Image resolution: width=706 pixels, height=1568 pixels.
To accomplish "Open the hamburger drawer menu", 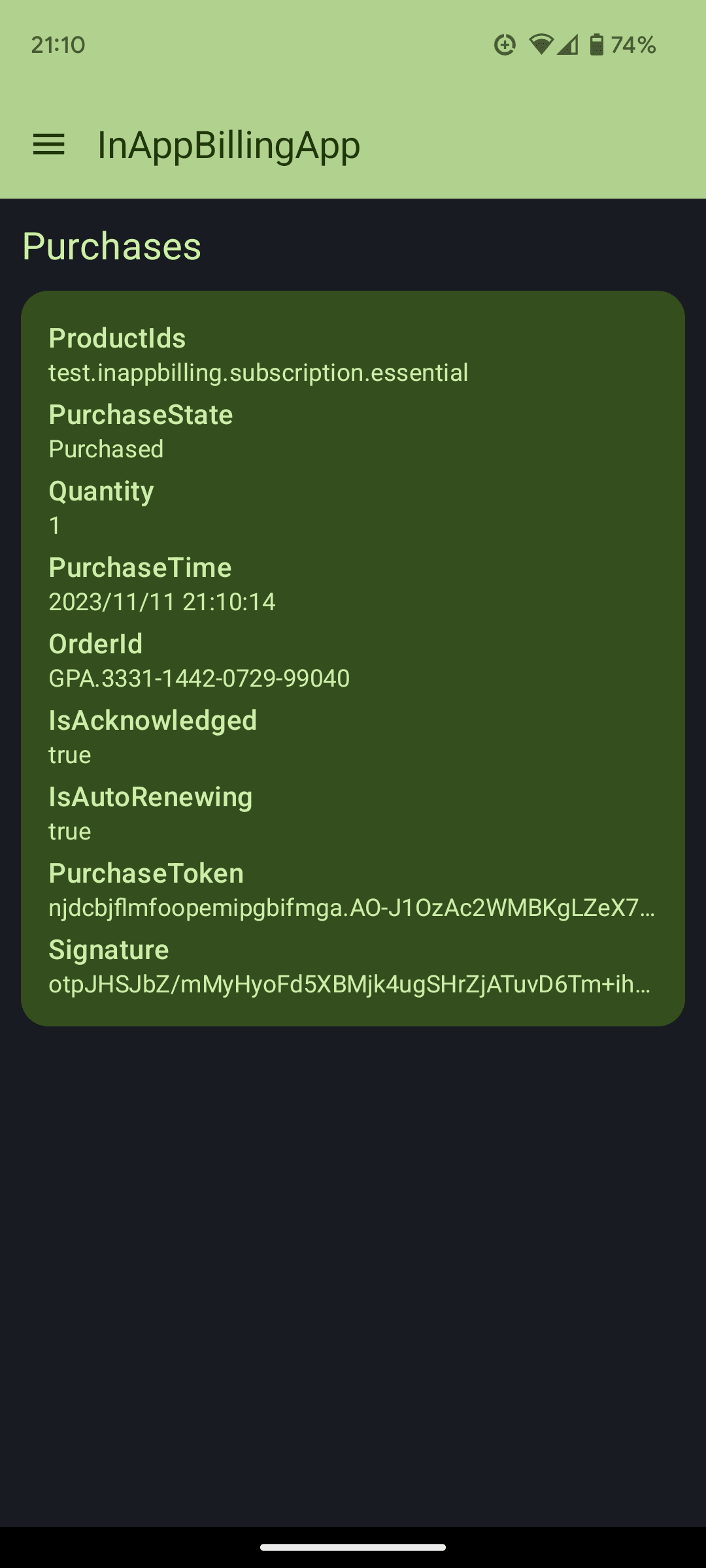I will tap(49, 144).
